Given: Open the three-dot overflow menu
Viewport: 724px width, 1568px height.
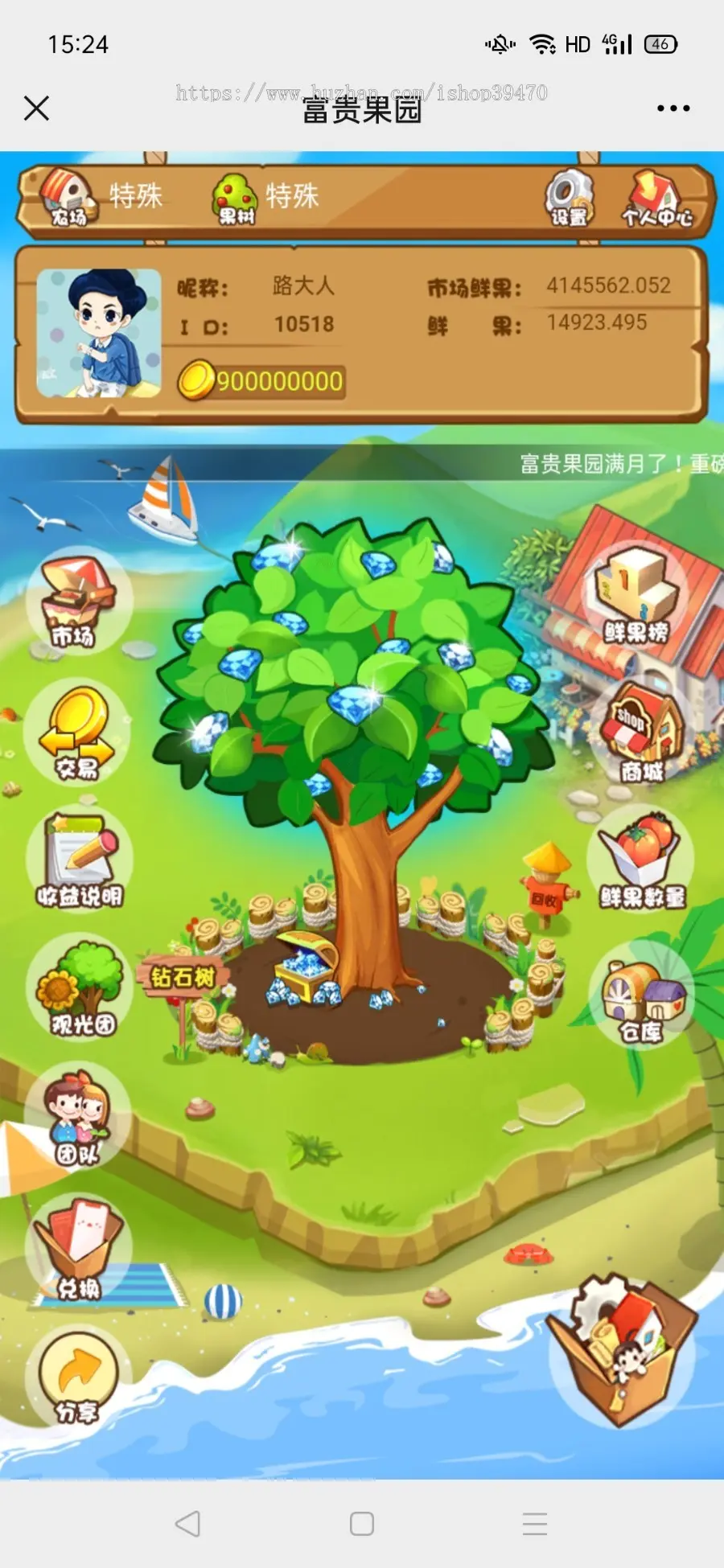Looking at the screenshot, I should point(673,108).
